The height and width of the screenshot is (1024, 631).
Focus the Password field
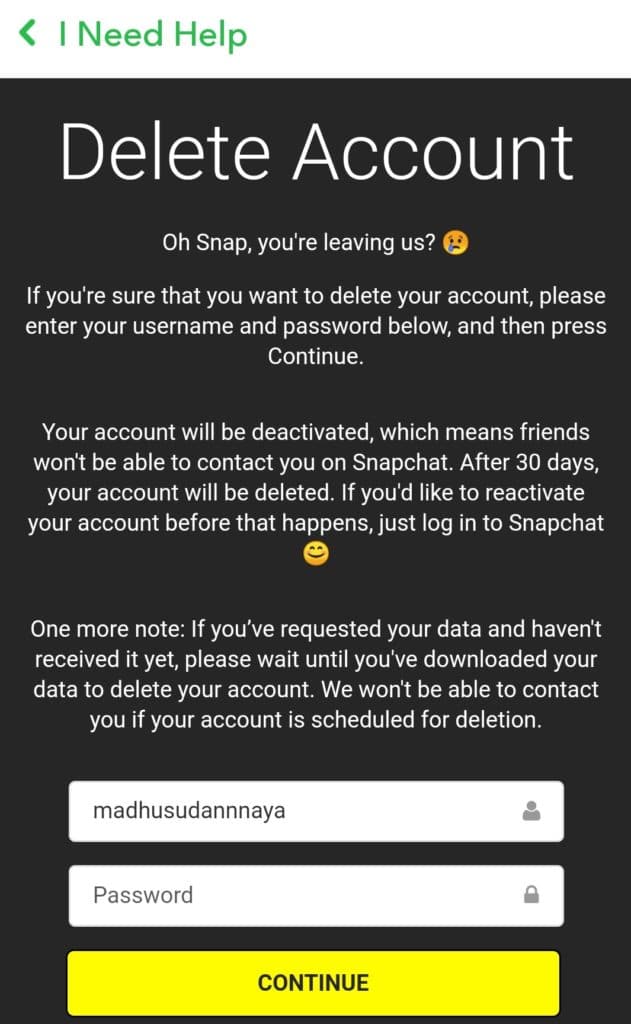click(316, 895)
